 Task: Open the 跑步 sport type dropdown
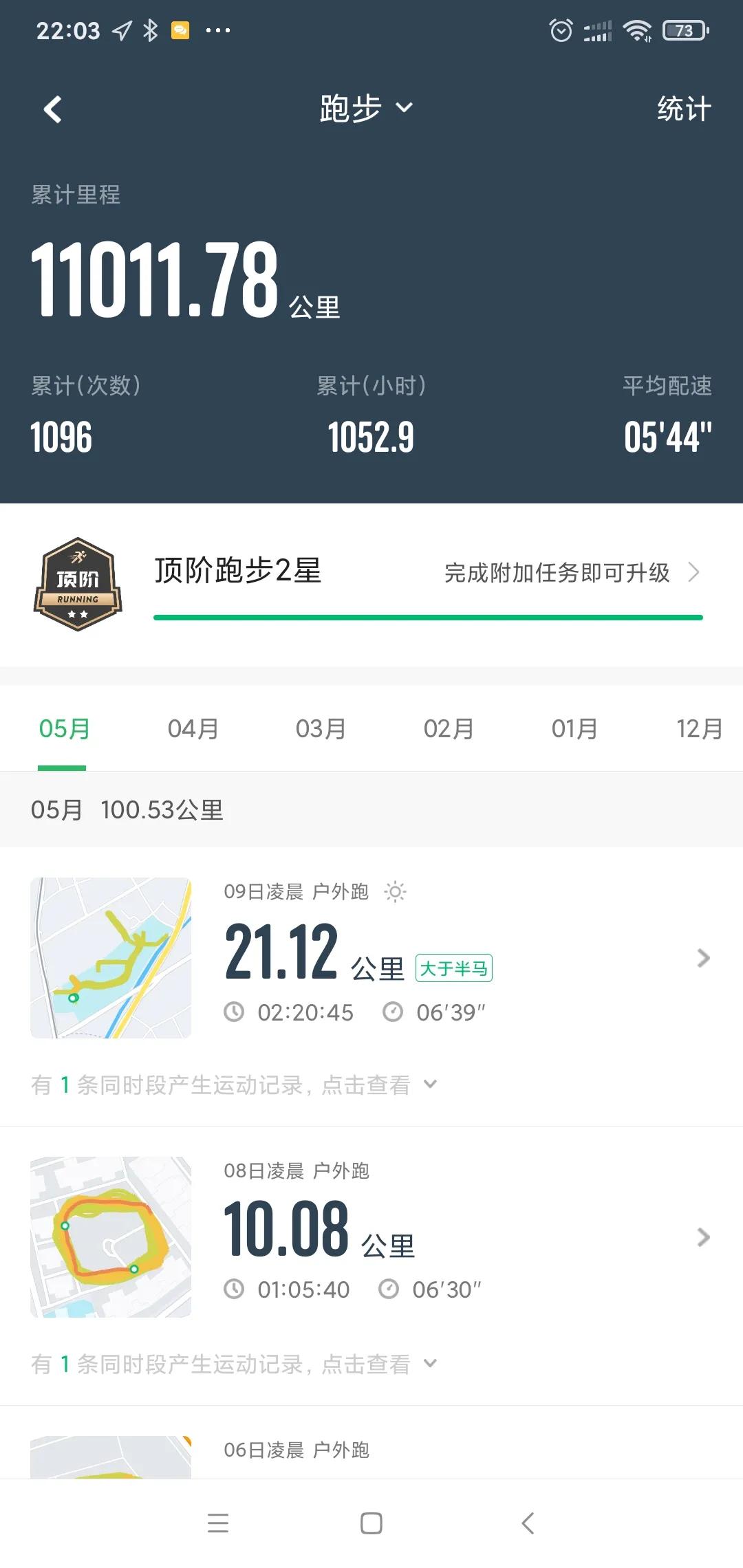tap(367, 108)
